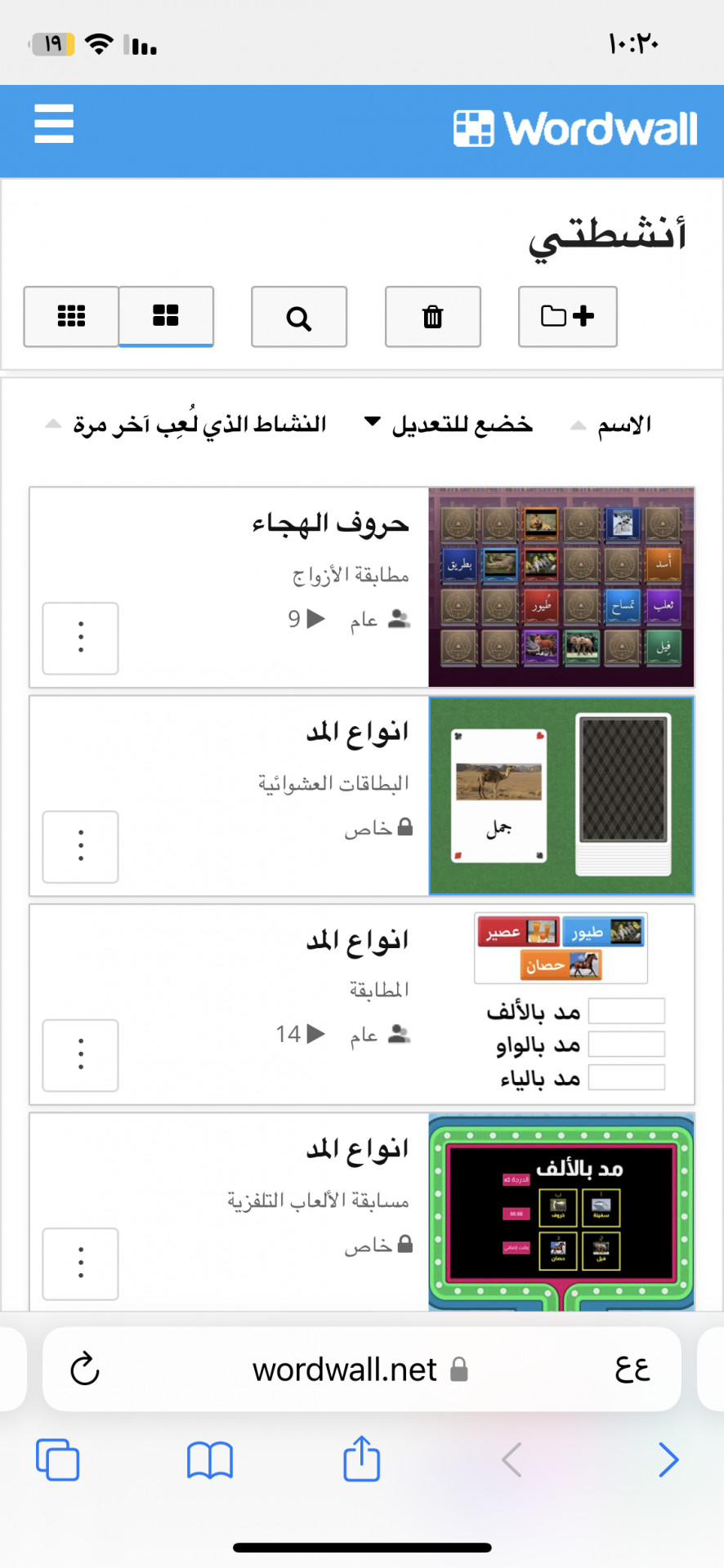Open Safari share sheet

361,1459
